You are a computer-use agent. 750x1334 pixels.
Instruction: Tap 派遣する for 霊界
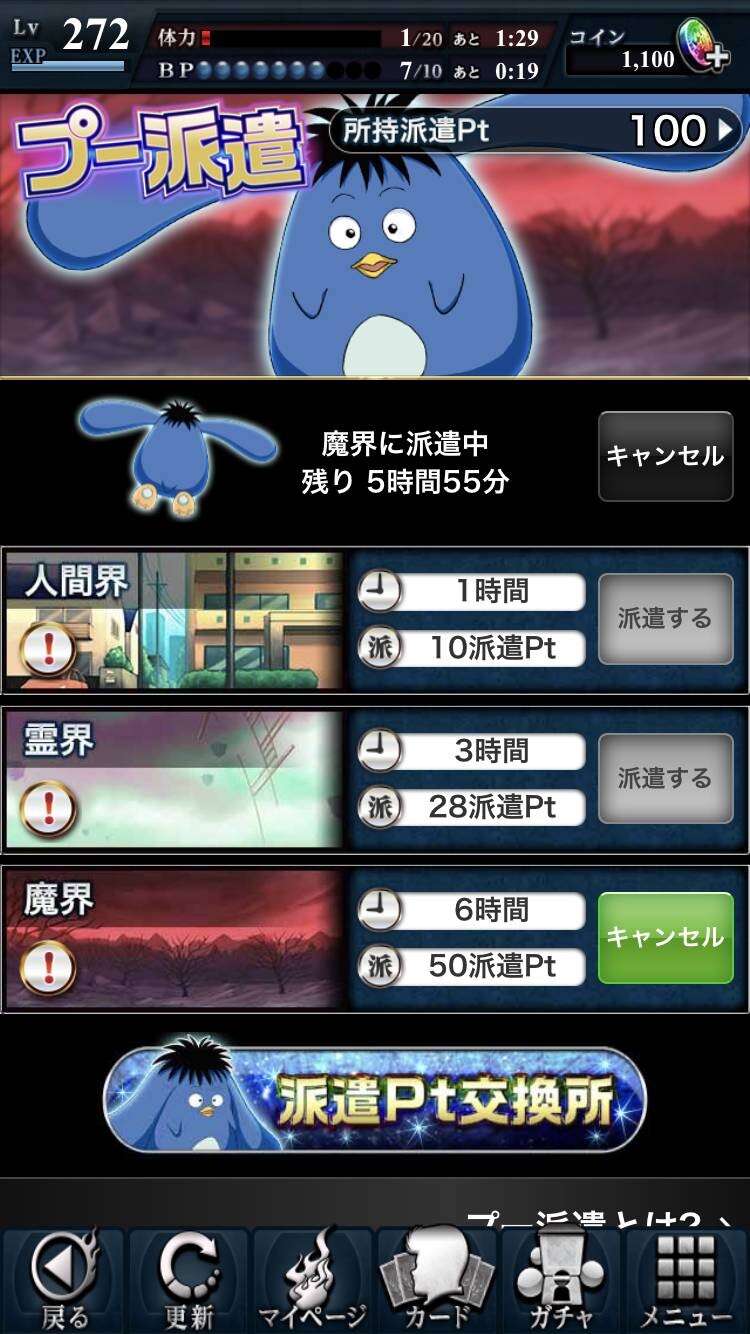click(x=665, y=778)
